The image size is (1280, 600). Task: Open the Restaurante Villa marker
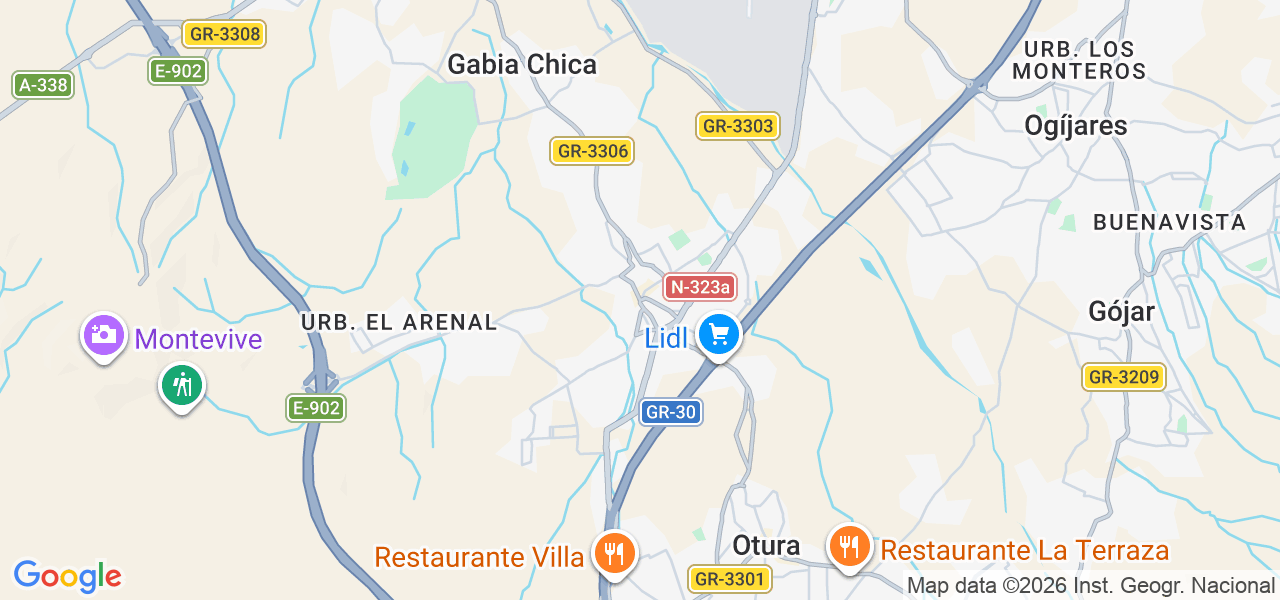[x=614, y=552]
